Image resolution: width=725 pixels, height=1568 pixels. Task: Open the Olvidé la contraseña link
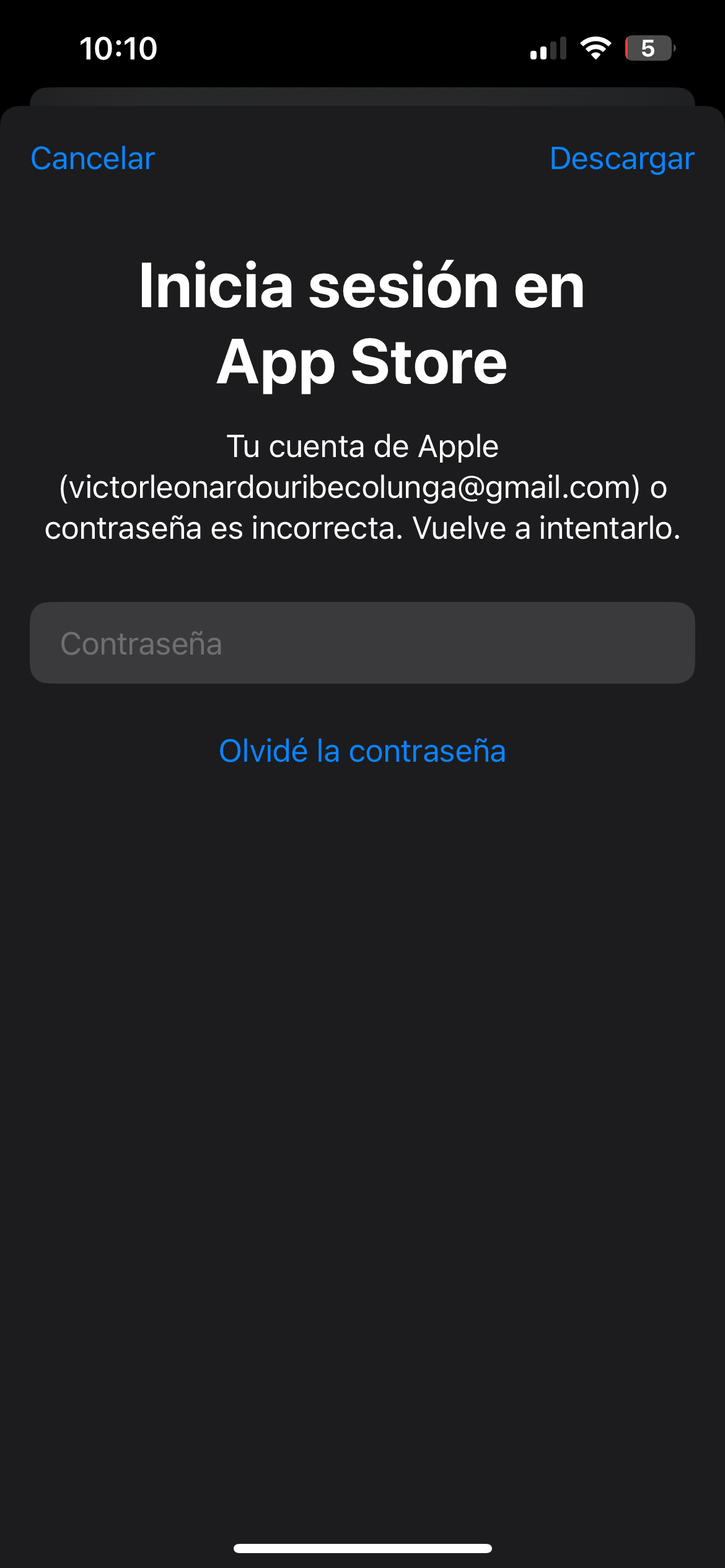[362, 751]
